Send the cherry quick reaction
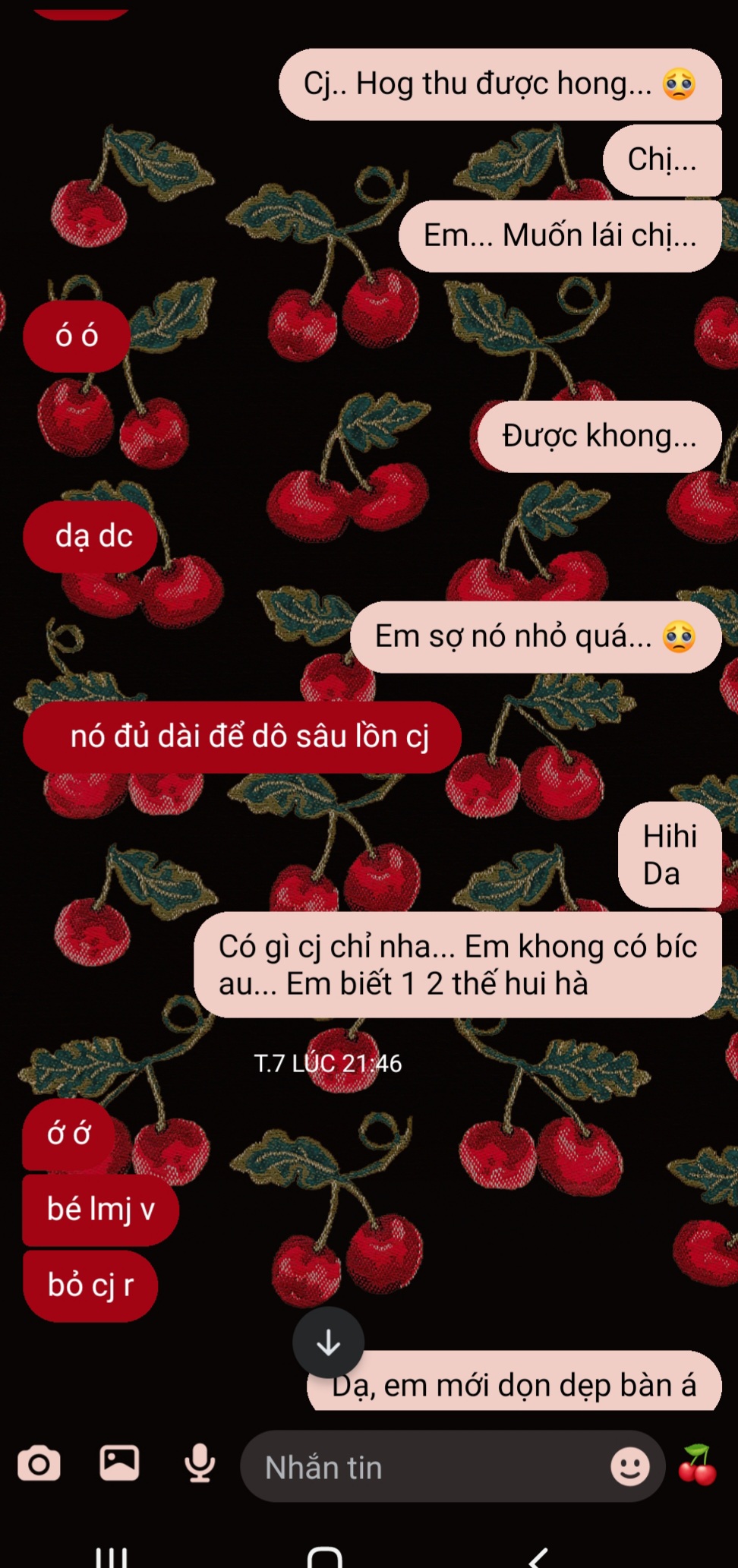 (x=697, y=1465)
